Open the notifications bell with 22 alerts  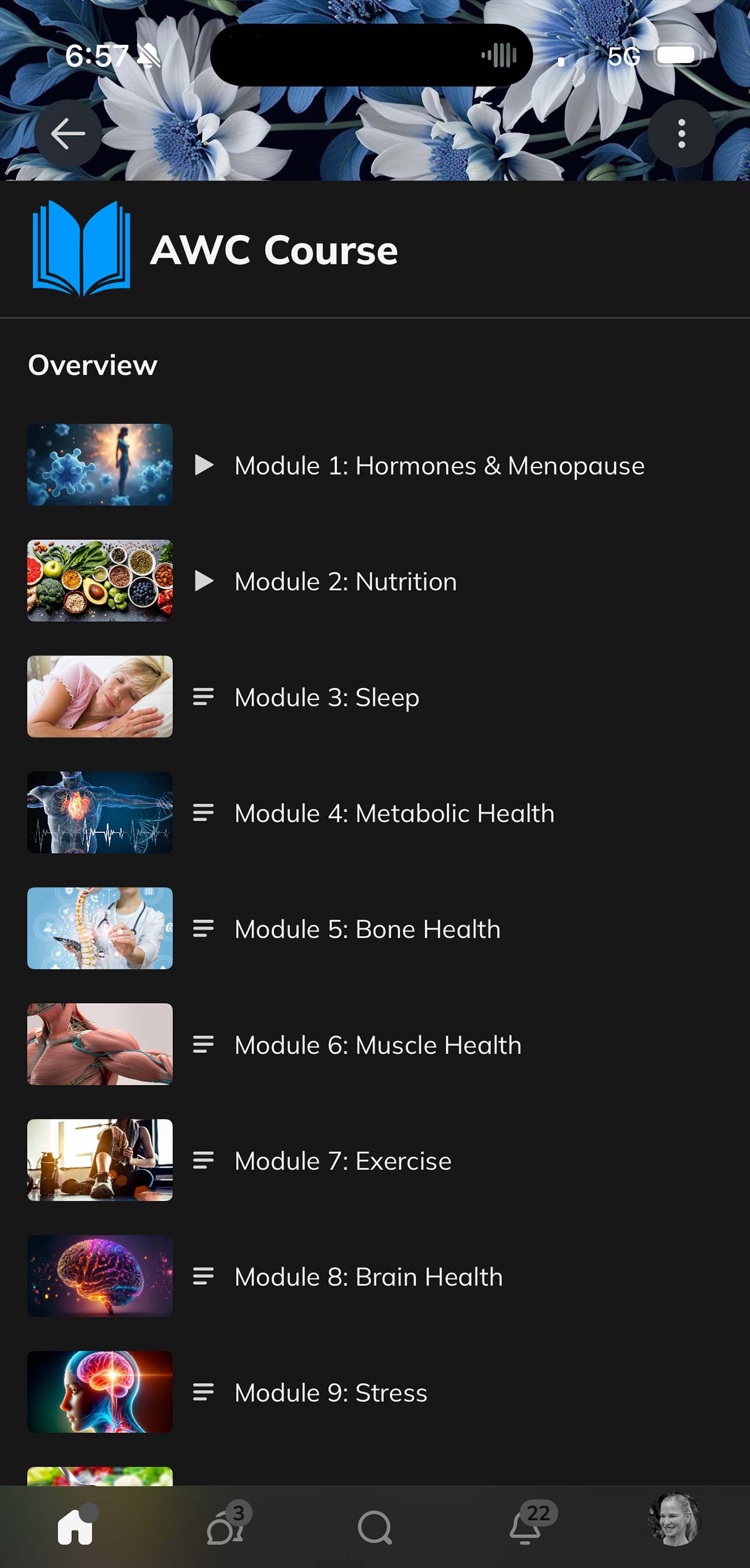point(526,1527)
